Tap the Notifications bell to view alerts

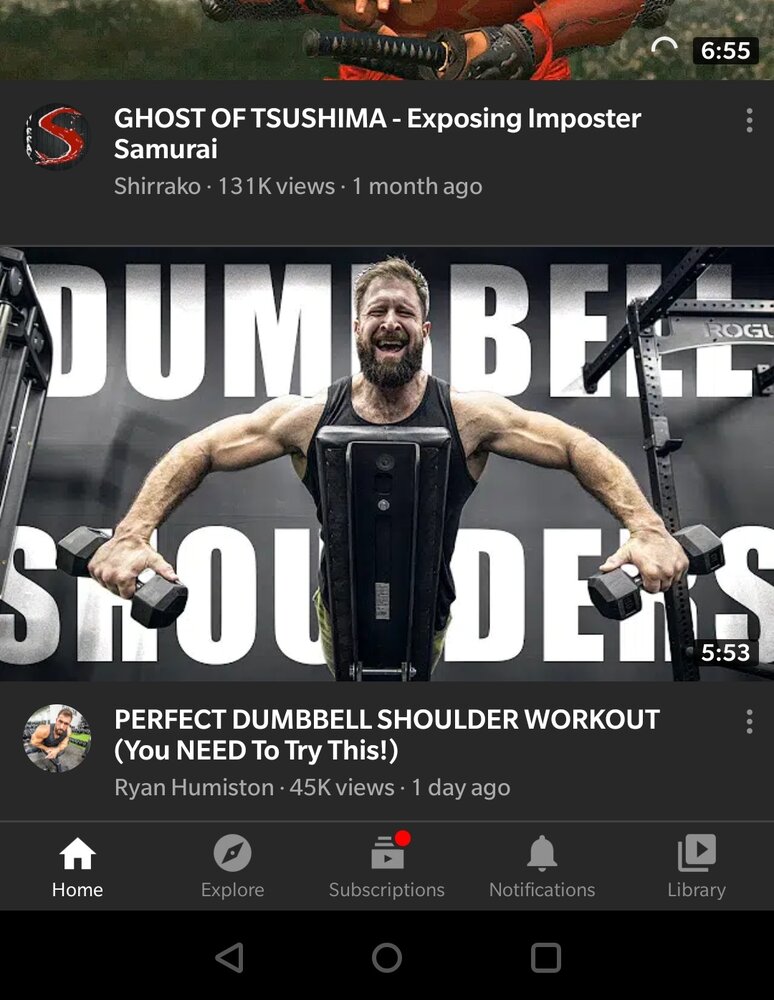coord(542,853)
